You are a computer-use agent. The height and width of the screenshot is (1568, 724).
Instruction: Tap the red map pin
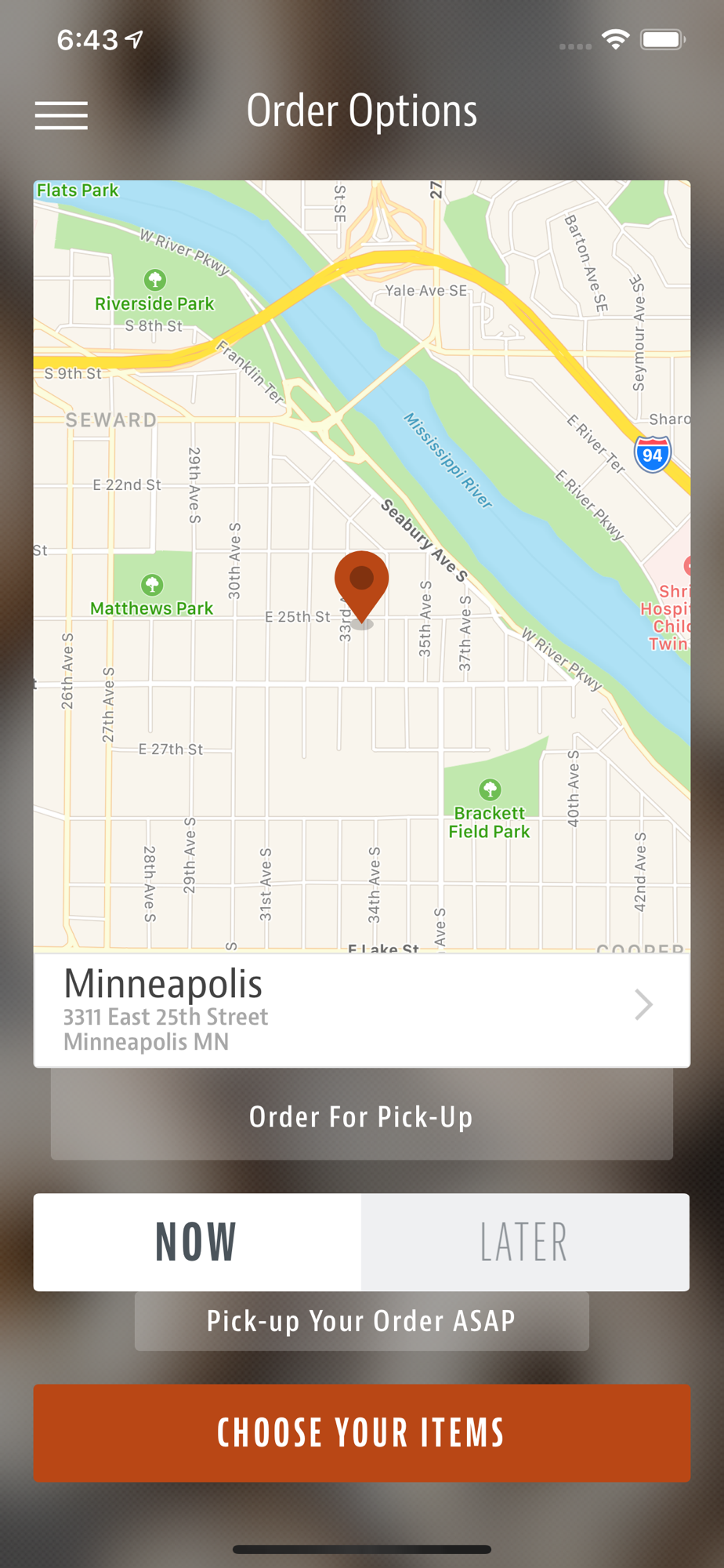pyautogui.click(x=361, y=588)
